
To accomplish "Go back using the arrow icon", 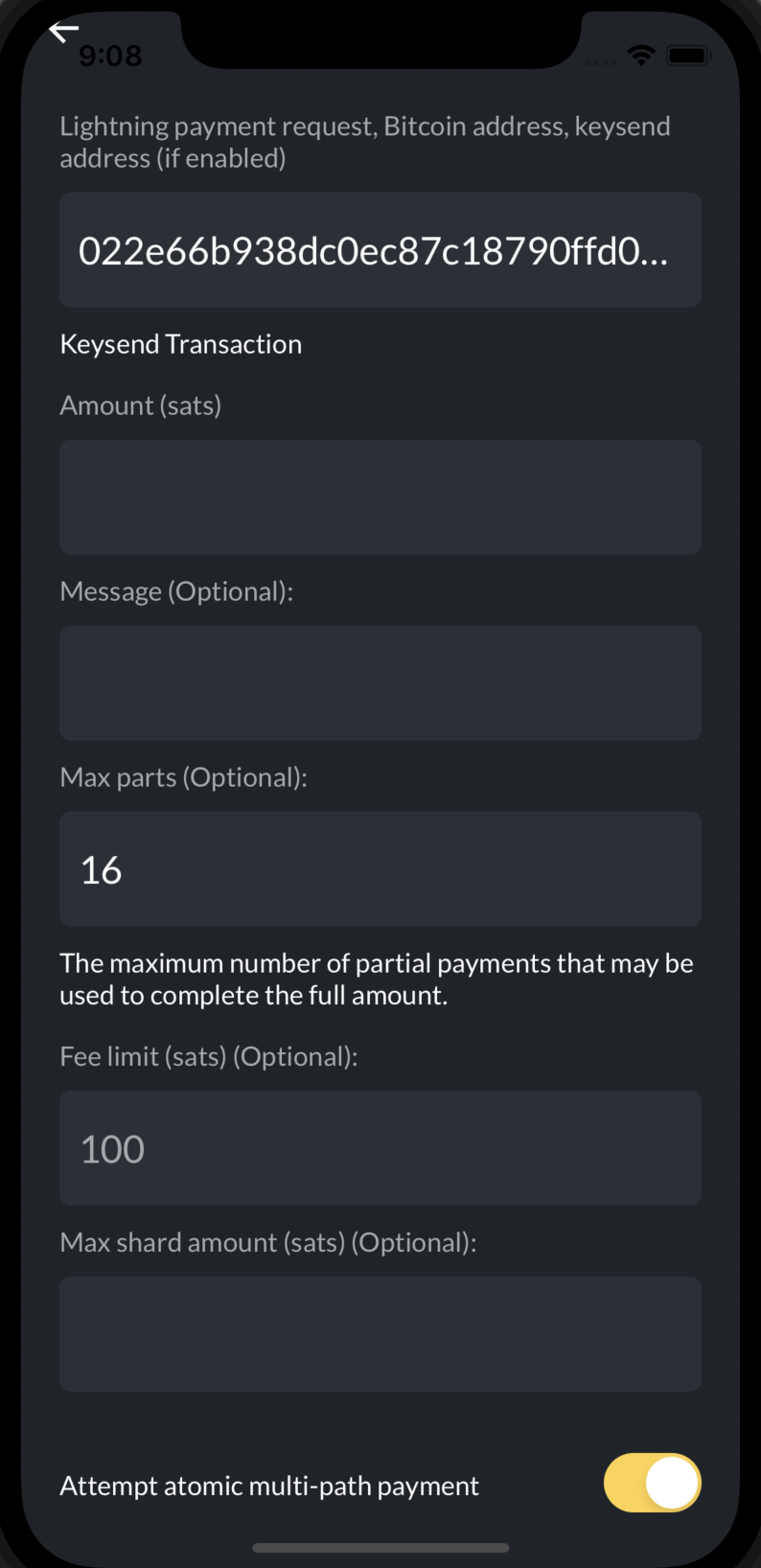I will tap(64, 32).
